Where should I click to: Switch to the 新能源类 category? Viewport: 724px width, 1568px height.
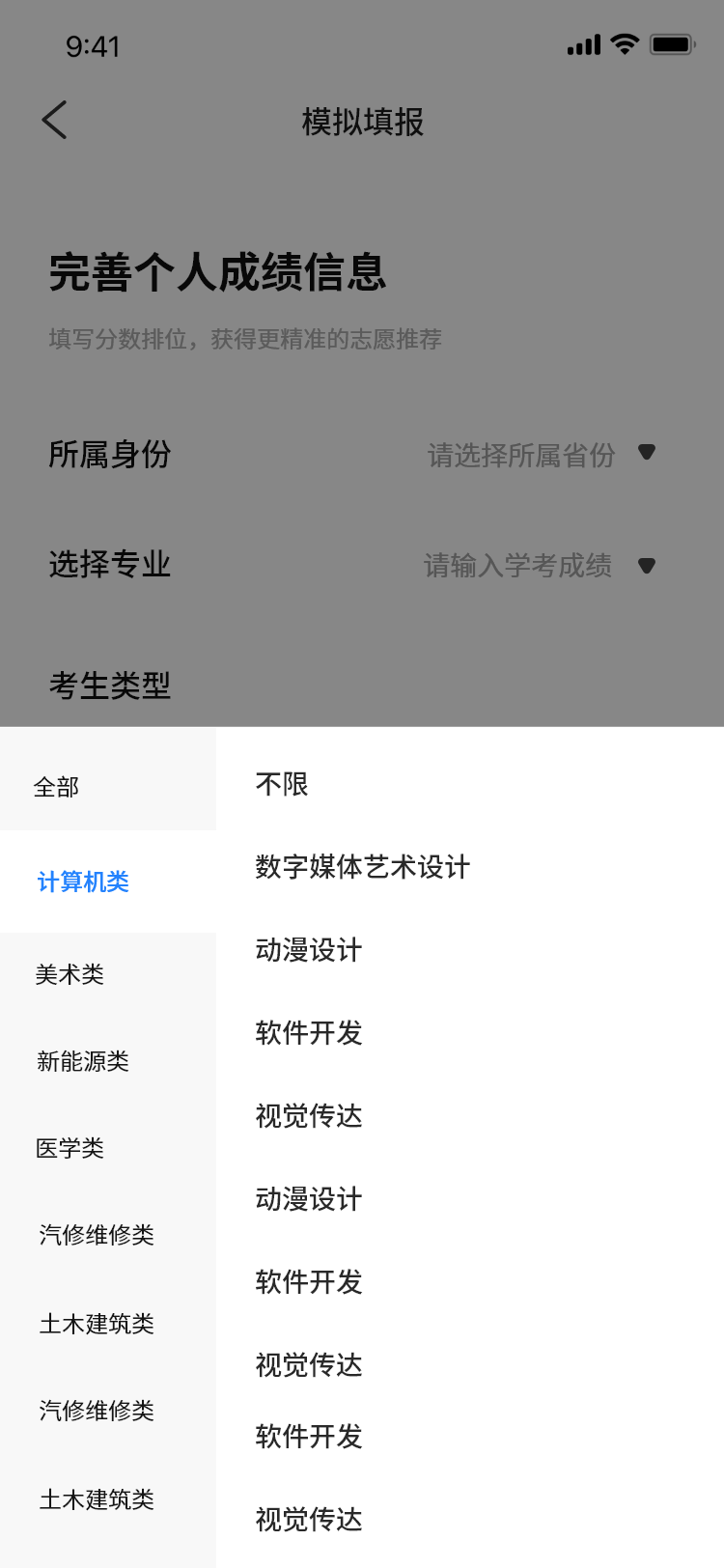point(83,1061)
